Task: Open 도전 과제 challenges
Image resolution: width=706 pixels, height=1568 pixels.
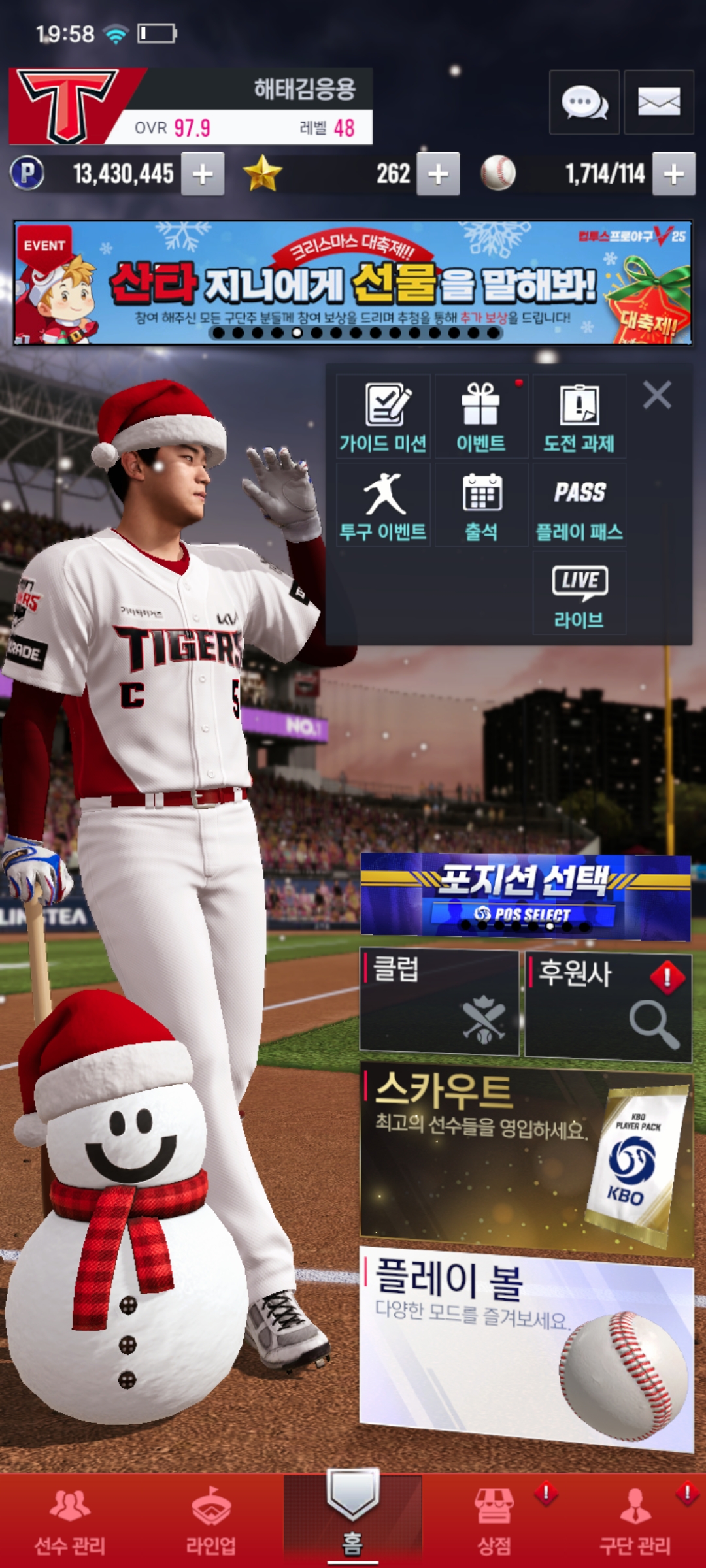Action: coord(579,417)
